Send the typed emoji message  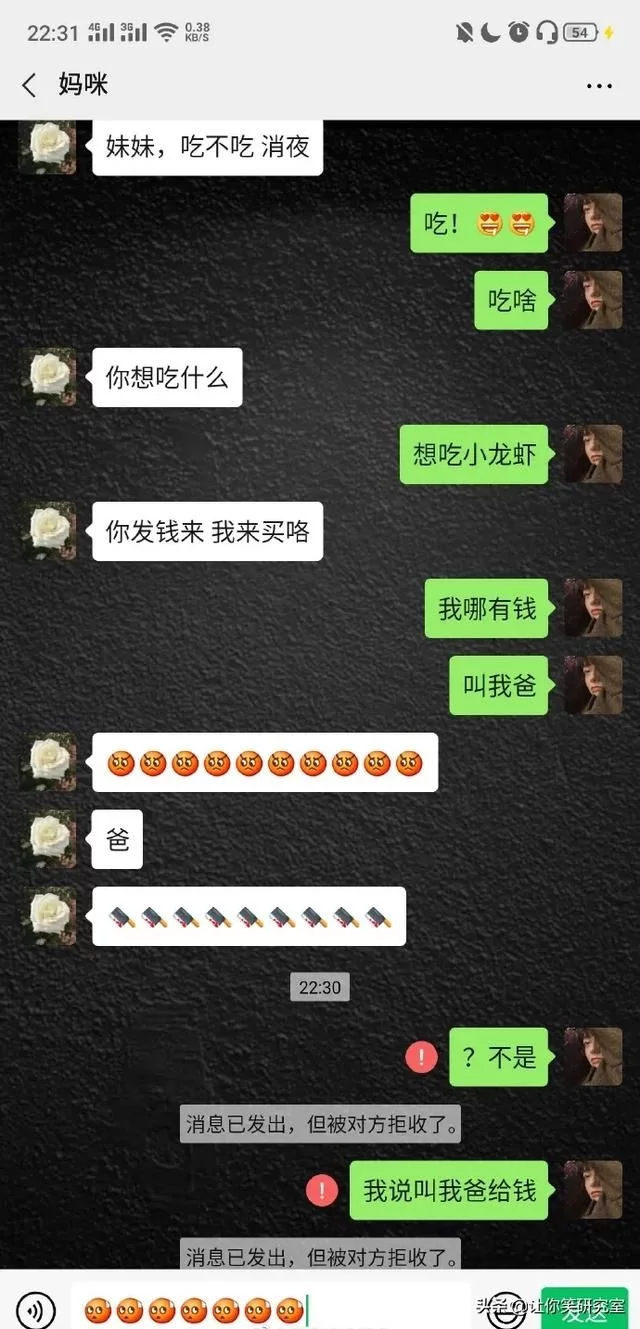(x=584, y=1310)
